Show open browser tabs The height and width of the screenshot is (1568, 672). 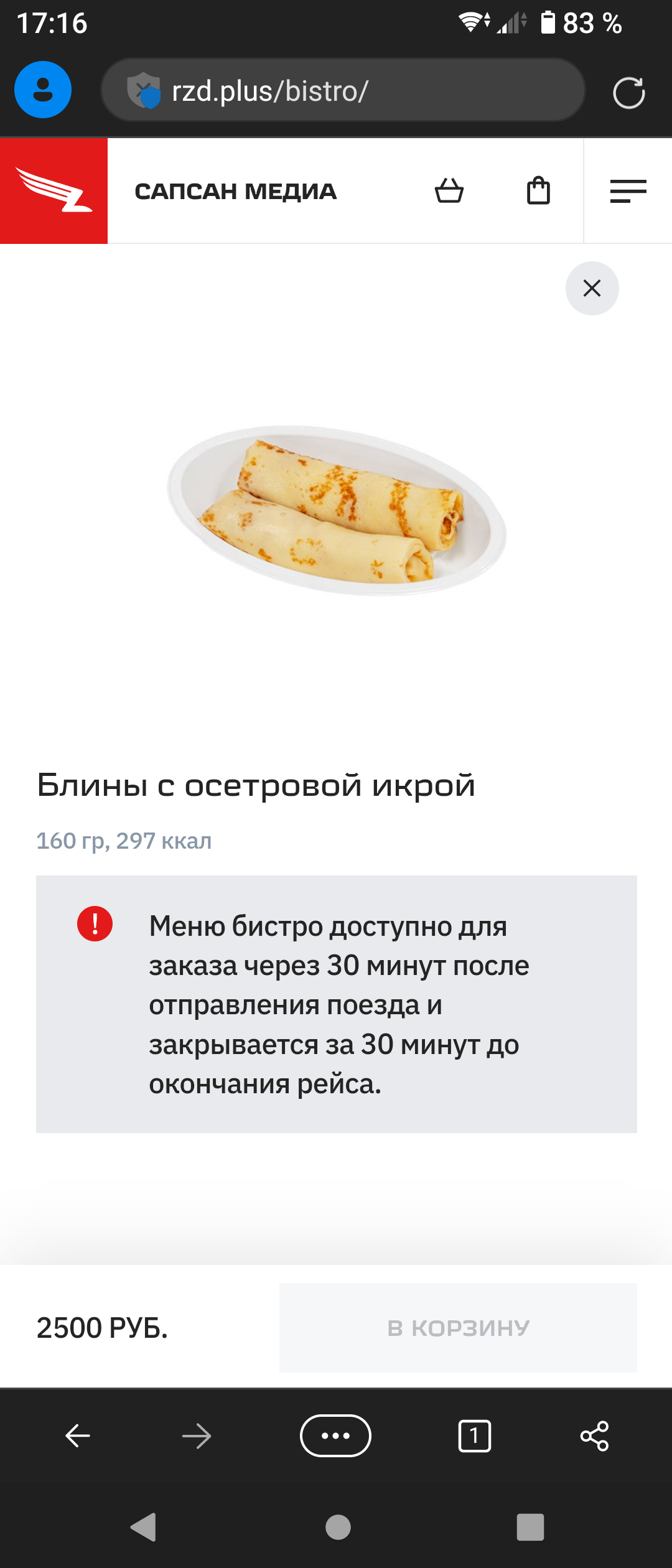click(x=474, y=1436)
